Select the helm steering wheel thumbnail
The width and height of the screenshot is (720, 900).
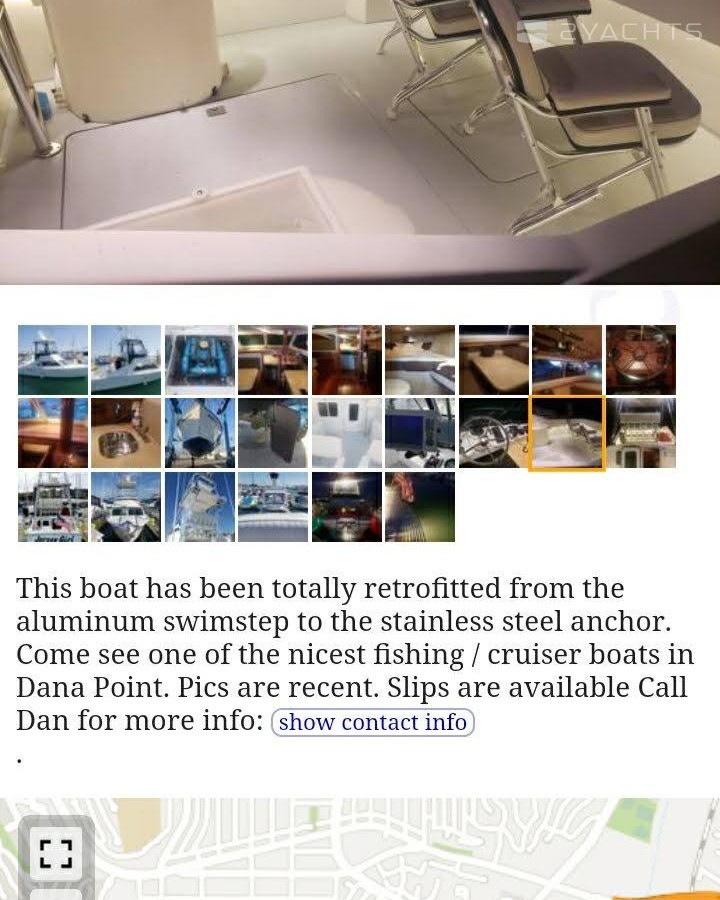pos(493,433)
